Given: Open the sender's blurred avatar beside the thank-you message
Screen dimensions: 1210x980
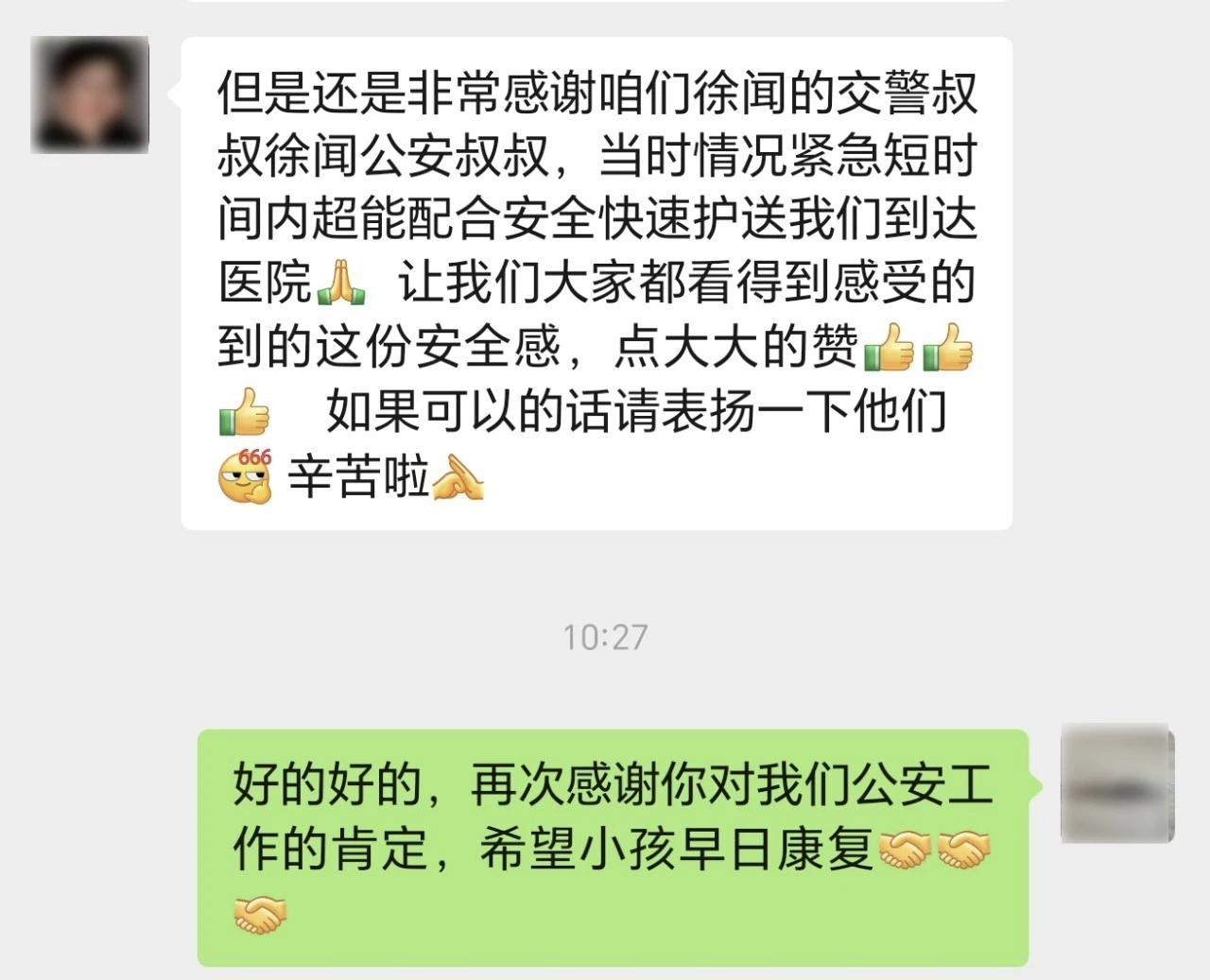Looking at the screenshot, I should (90, 95).
